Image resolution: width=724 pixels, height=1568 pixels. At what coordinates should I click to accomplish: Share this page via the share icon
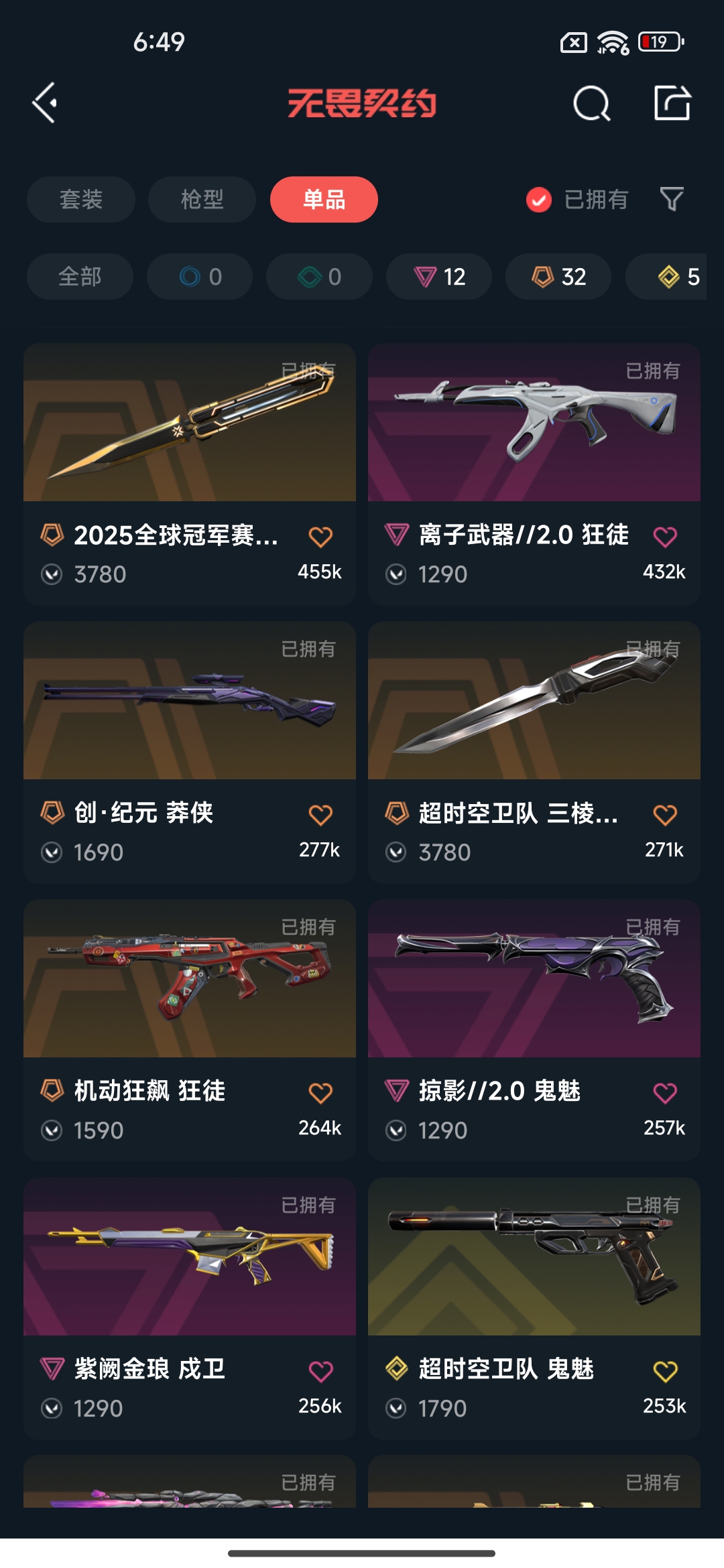[x=672, y=103]
